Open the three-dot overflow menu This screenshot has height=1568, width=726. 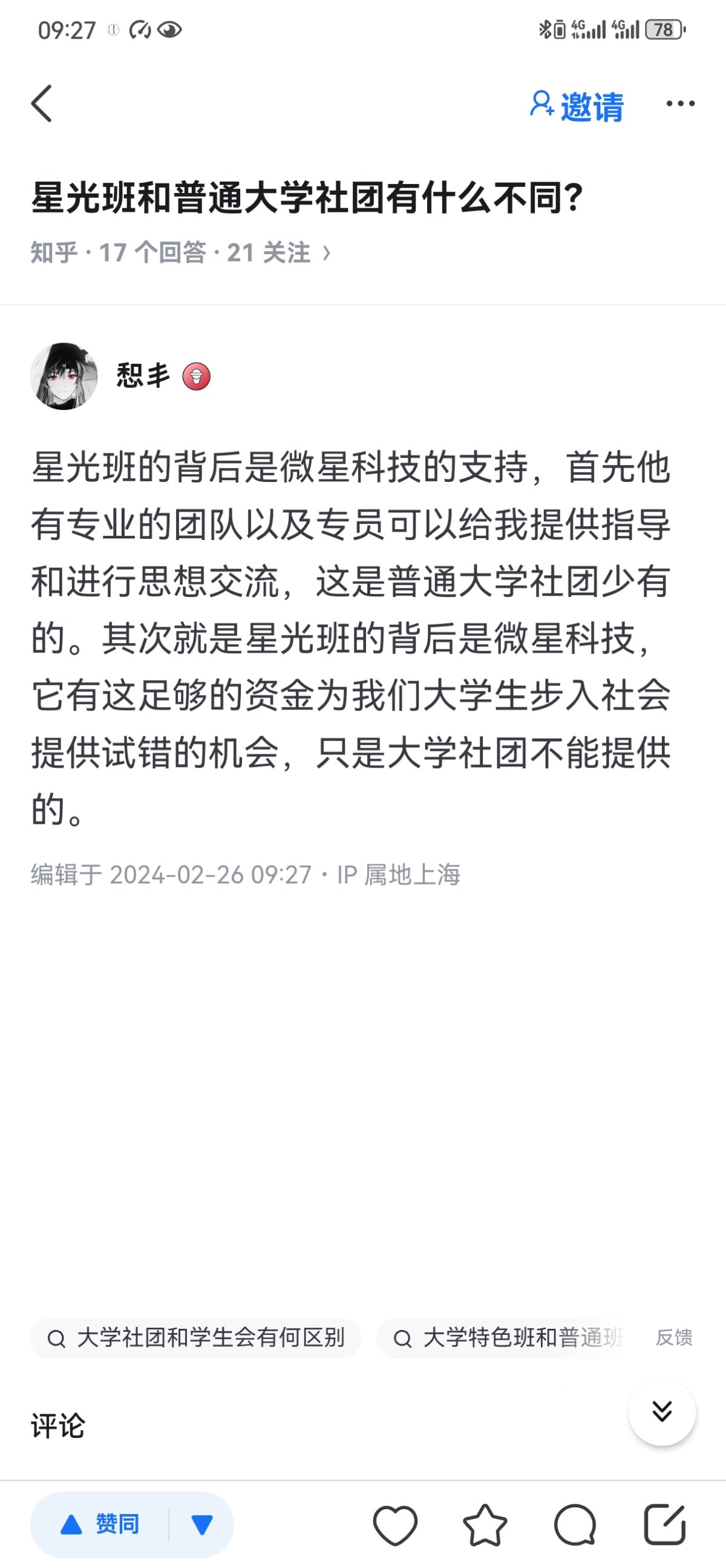tap(680, 104)
